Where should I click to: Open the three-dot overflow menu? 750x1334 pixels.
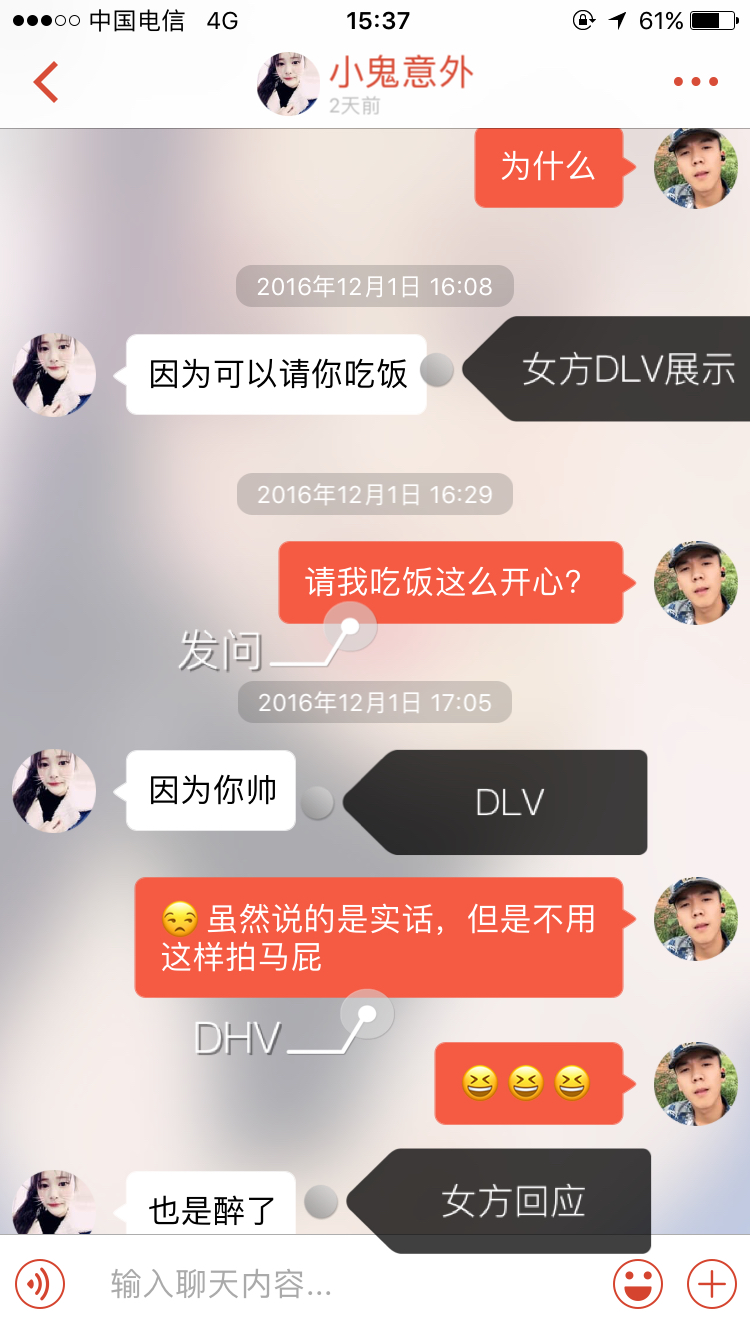click(695, 82)
